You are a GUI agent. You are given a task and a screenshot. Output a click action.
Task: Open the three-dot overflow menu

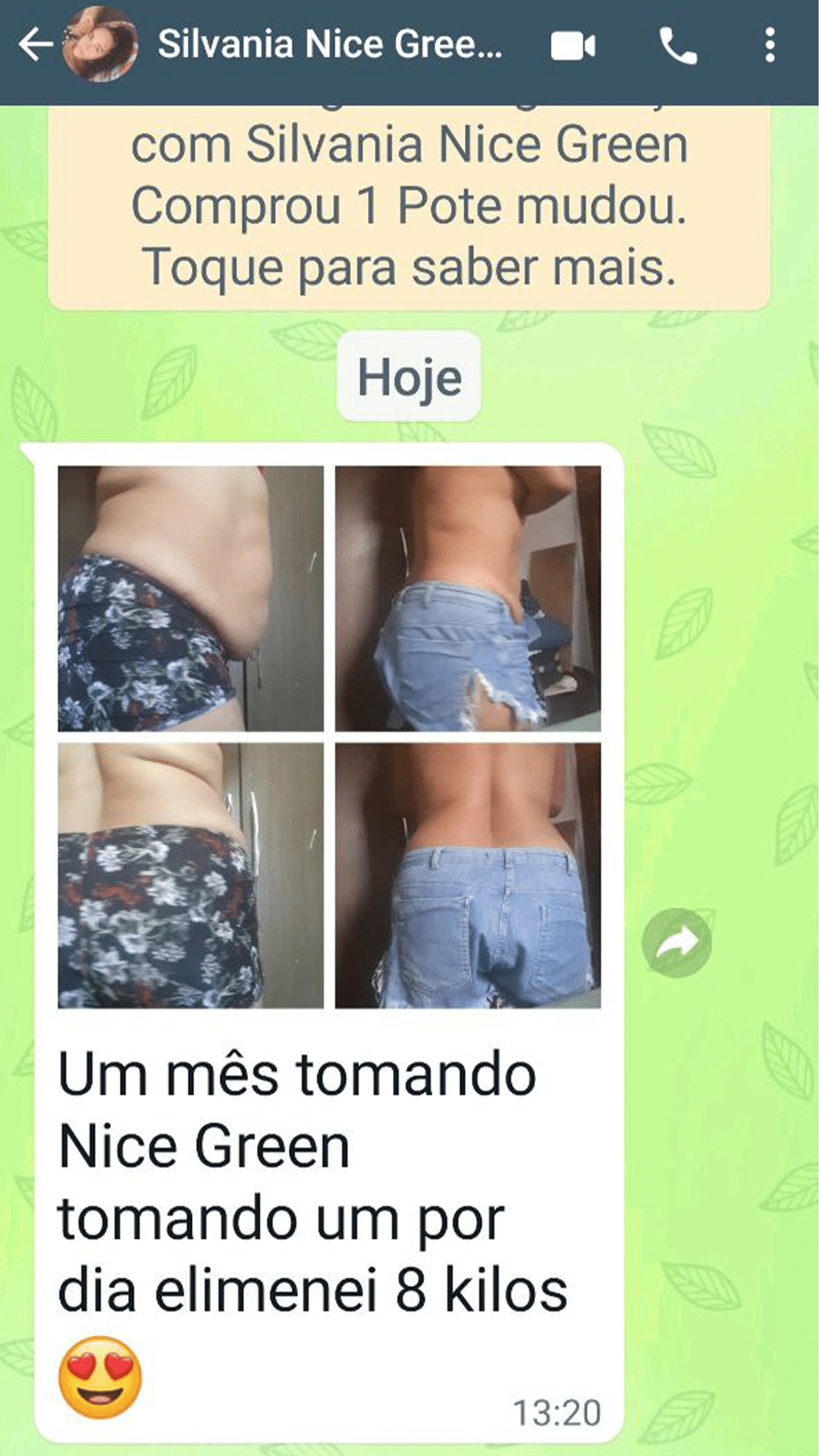(x=770, y=45)
